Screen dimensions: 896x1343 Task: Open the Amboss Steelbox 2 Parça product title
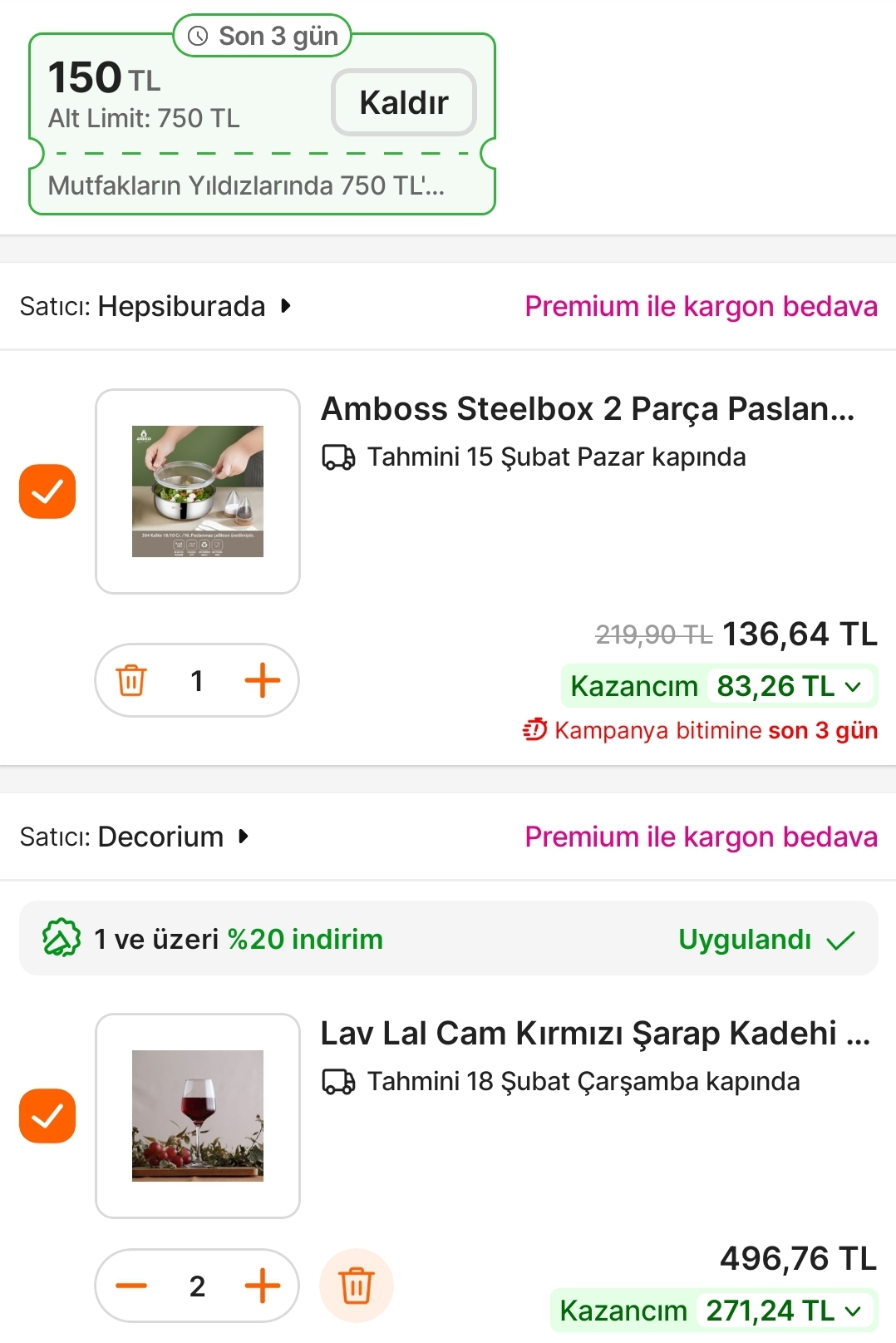point(588,409)
